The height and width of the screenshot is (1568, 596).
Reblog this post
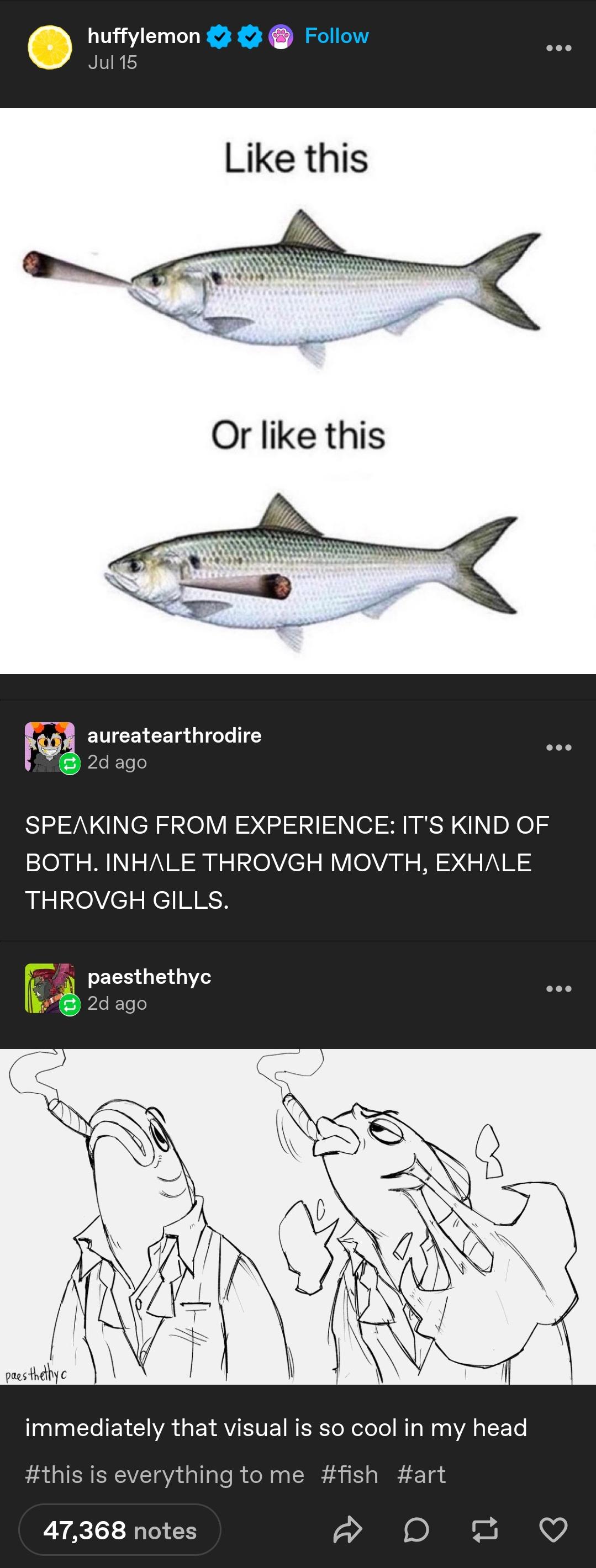[x=484, y=1530]
